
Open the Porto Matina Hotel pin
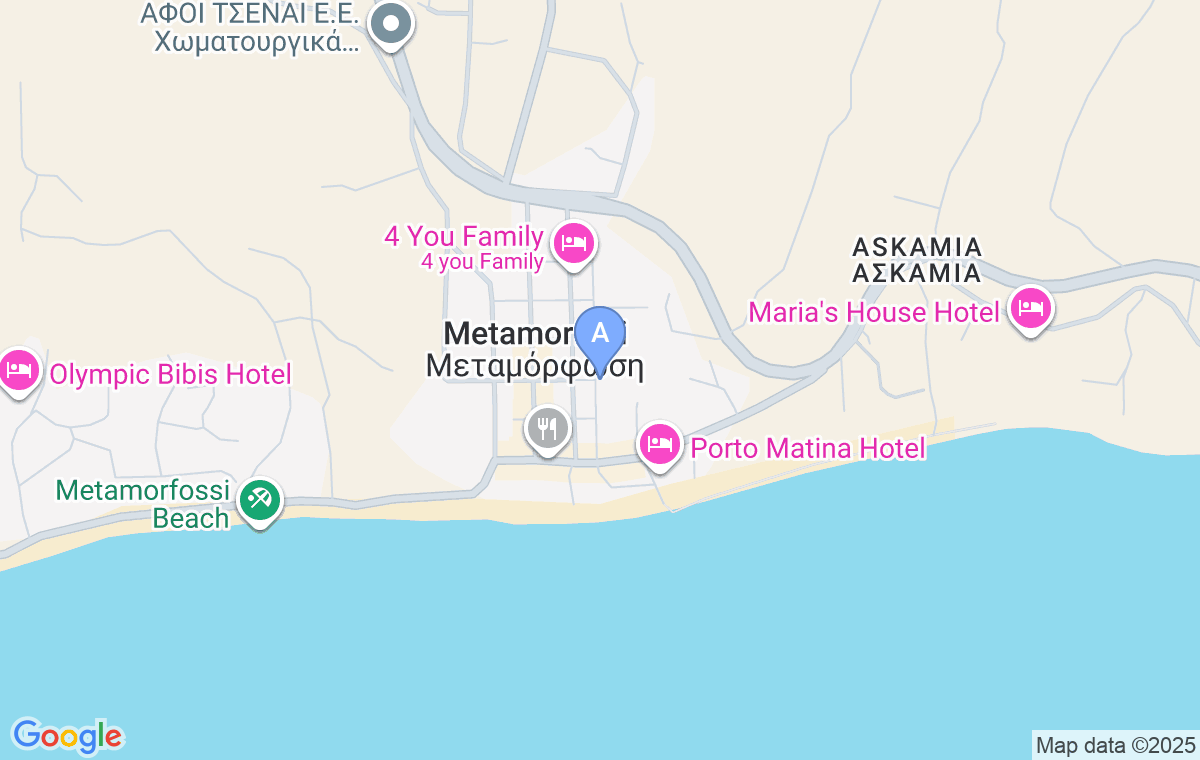click(x=659, y=442)
